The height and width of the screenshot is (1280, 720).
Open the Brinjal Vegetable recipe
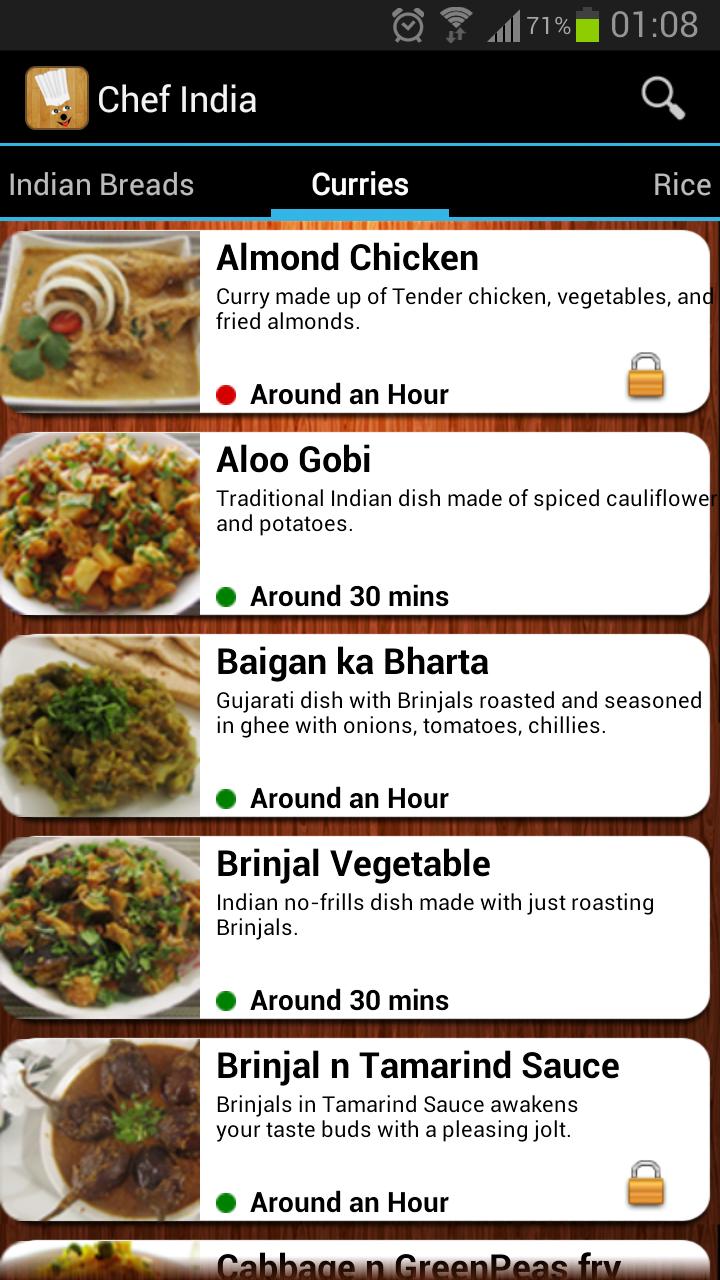[400, 925]
